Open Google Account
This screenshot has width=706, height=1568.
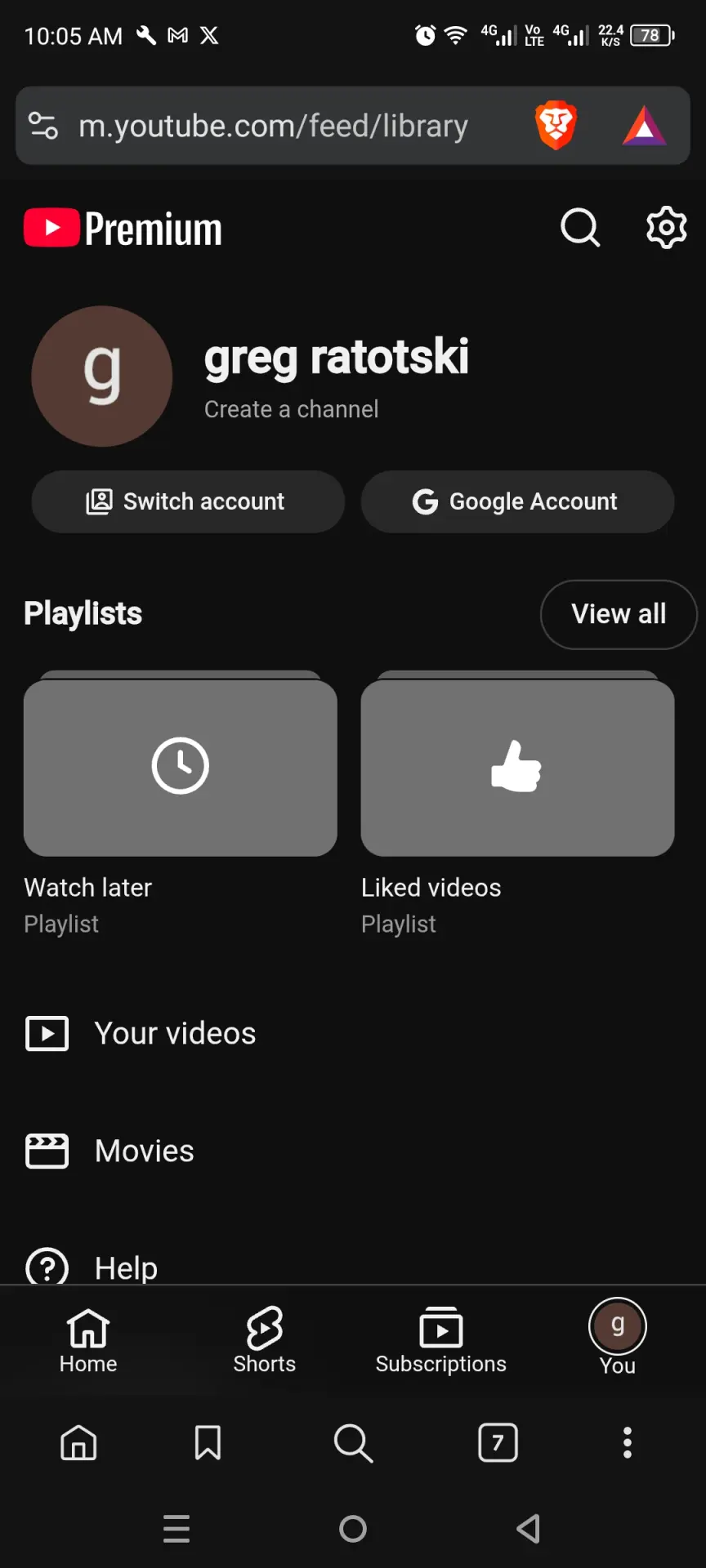[517, 501]
